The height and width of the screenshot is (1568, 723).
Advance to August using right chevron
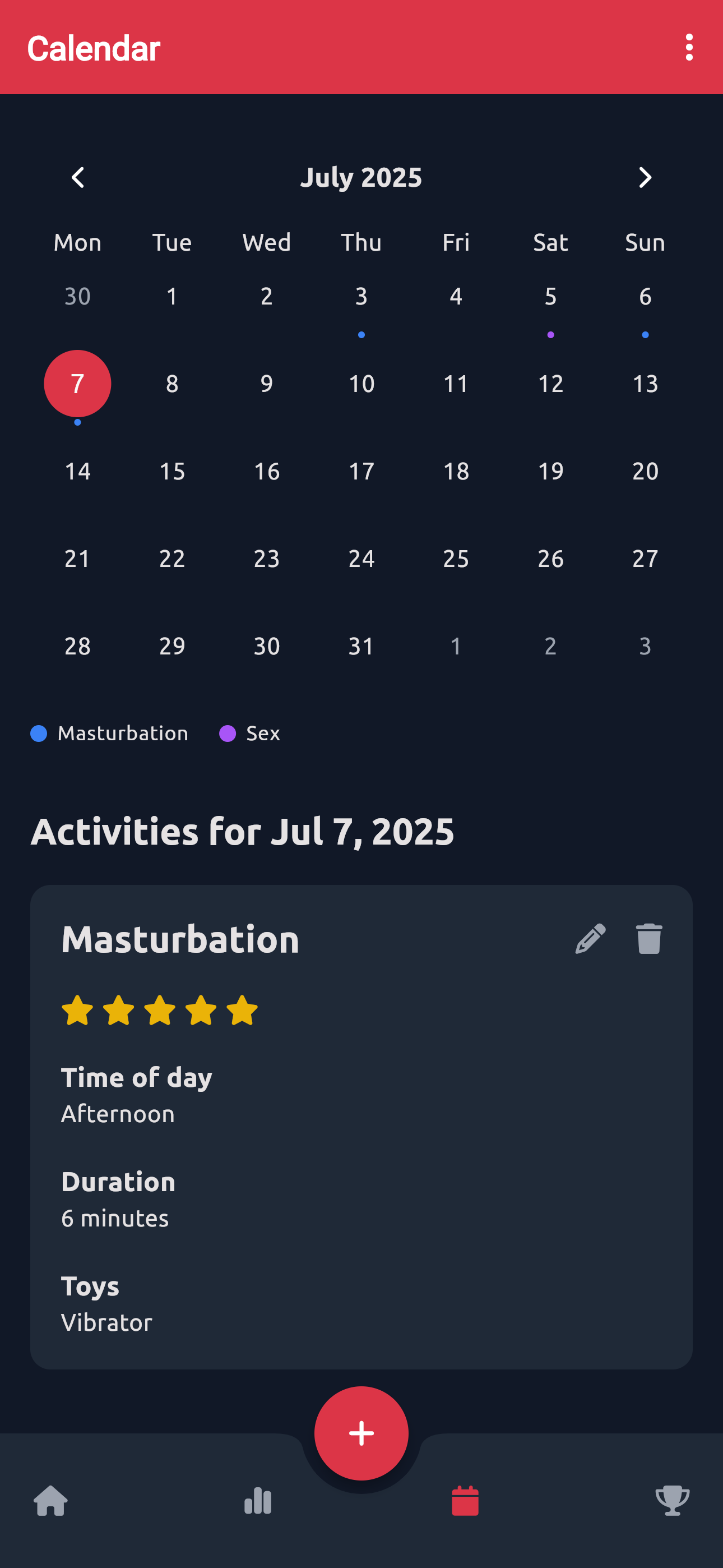(x=645, y=177)
